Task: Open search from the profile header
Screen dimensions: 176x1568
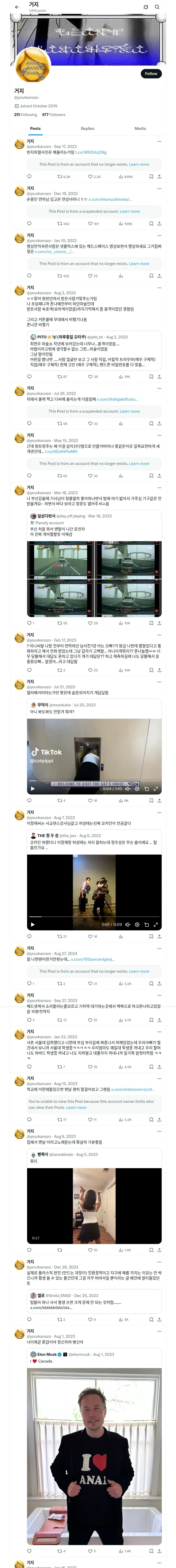Action: 157,7
